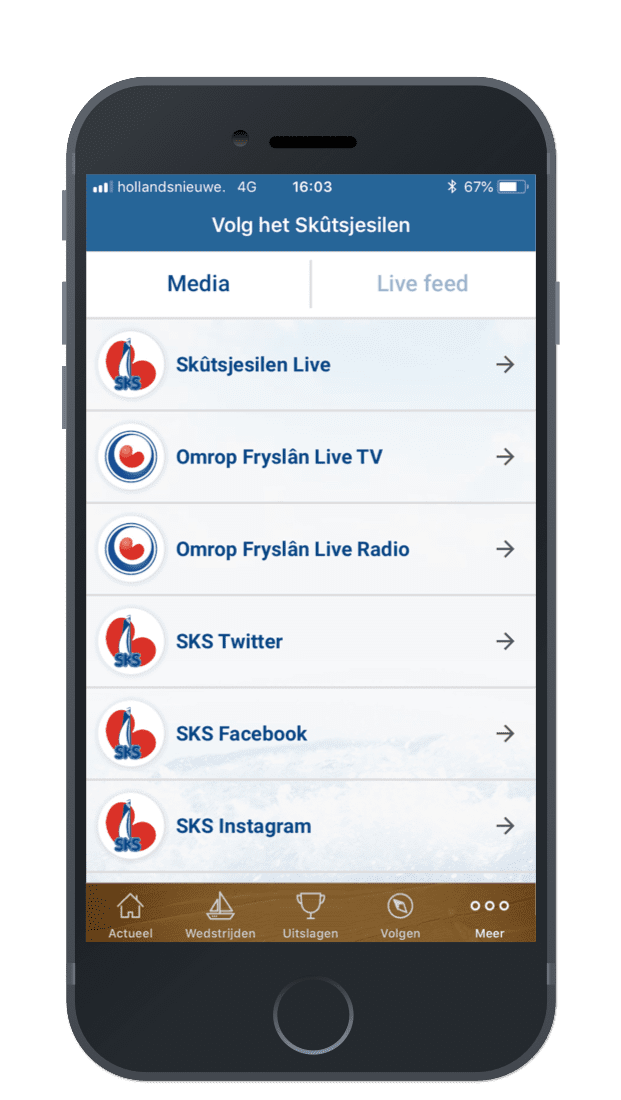Open Skûtsjesilen Live
The height and width of the screenshot is (1100, 621).
coord(311,365)
